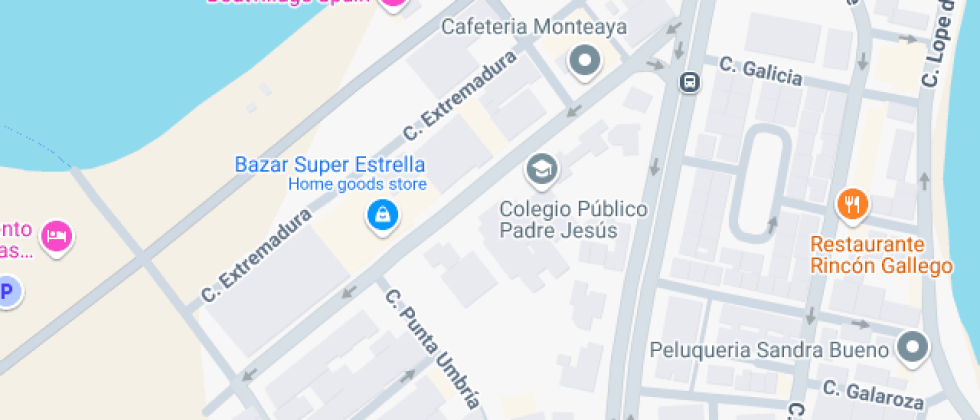
Task: Open the Cafeteria Monteaya map pin
Action: (585, 62)
